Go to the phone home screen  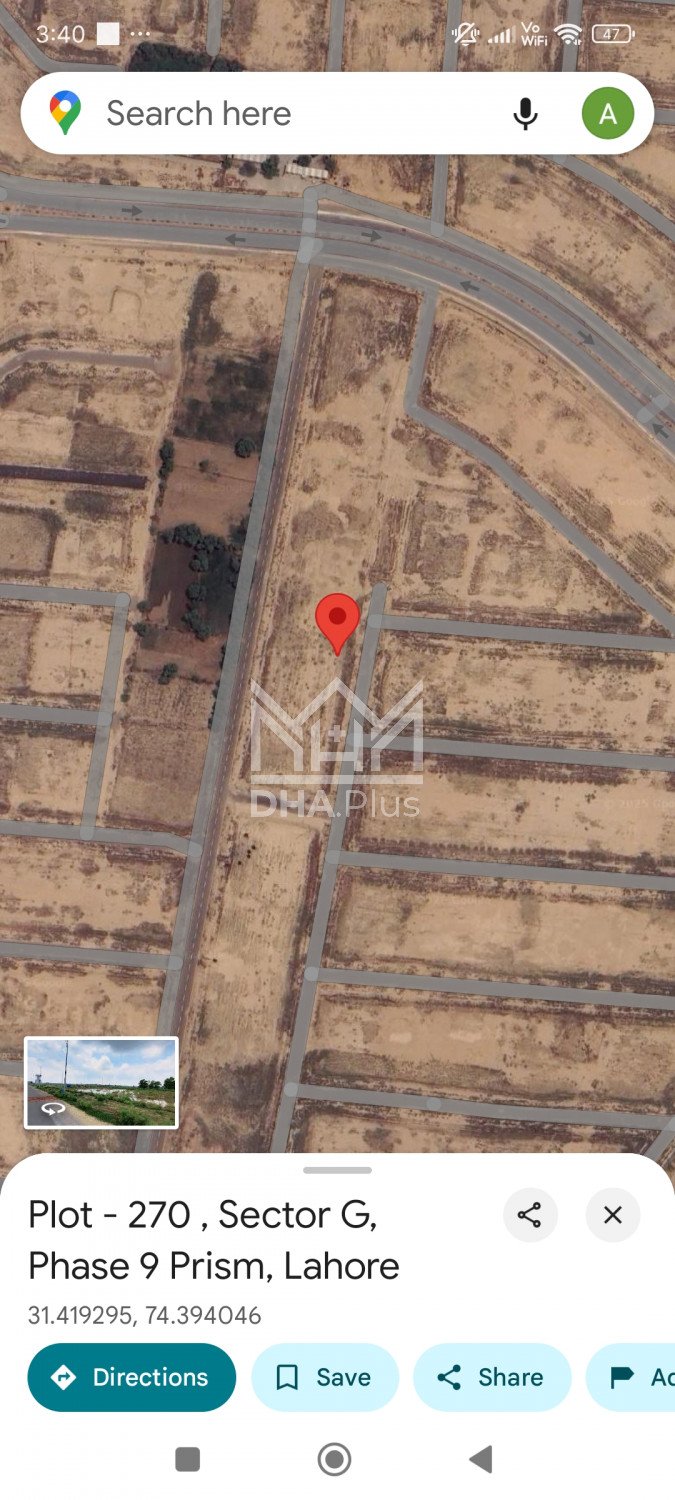tap(334, 1459)
